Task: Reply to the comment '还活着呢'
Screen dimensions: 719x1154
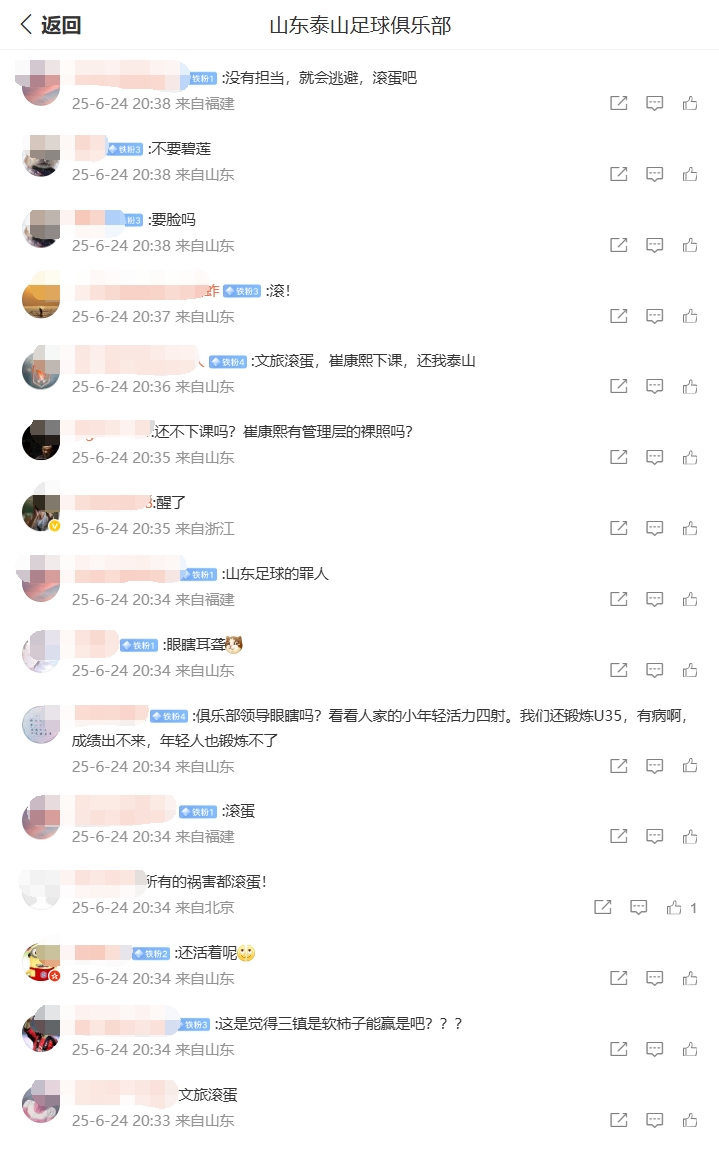Action: [654, 978]
